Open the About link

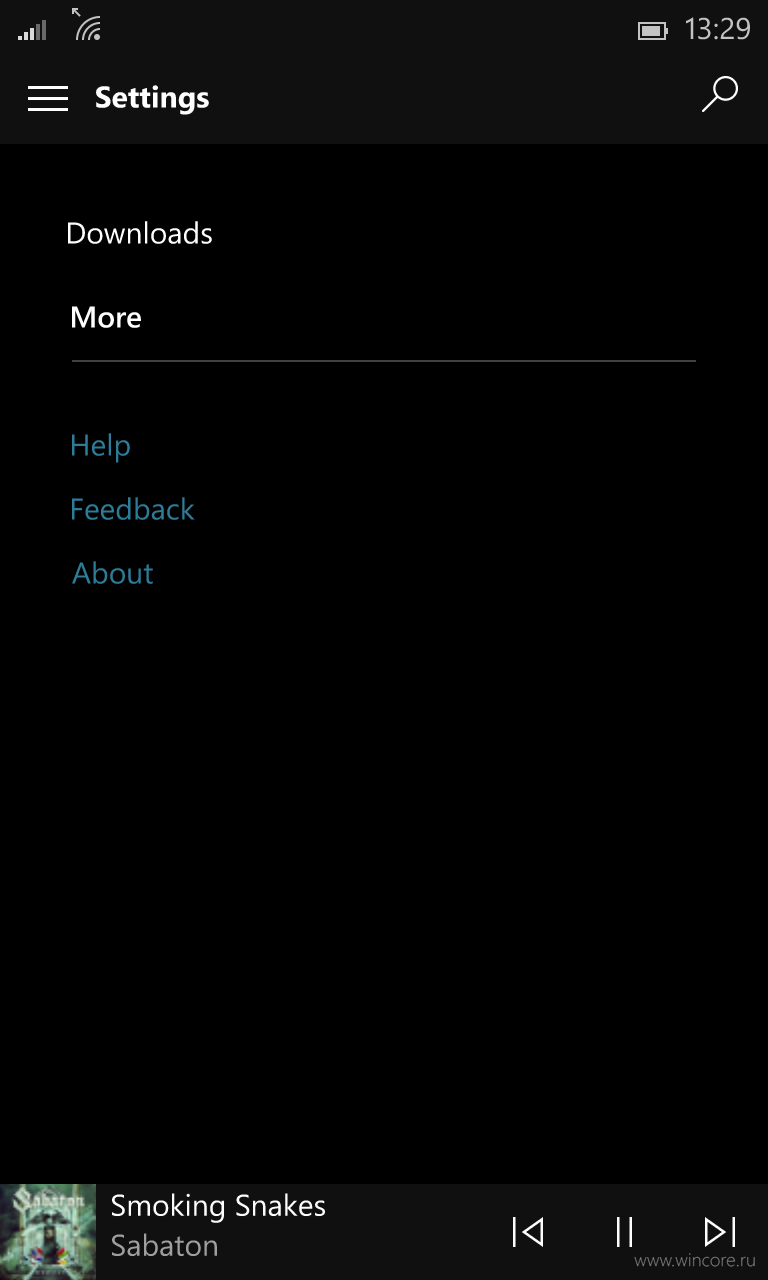tap(113, 573)
